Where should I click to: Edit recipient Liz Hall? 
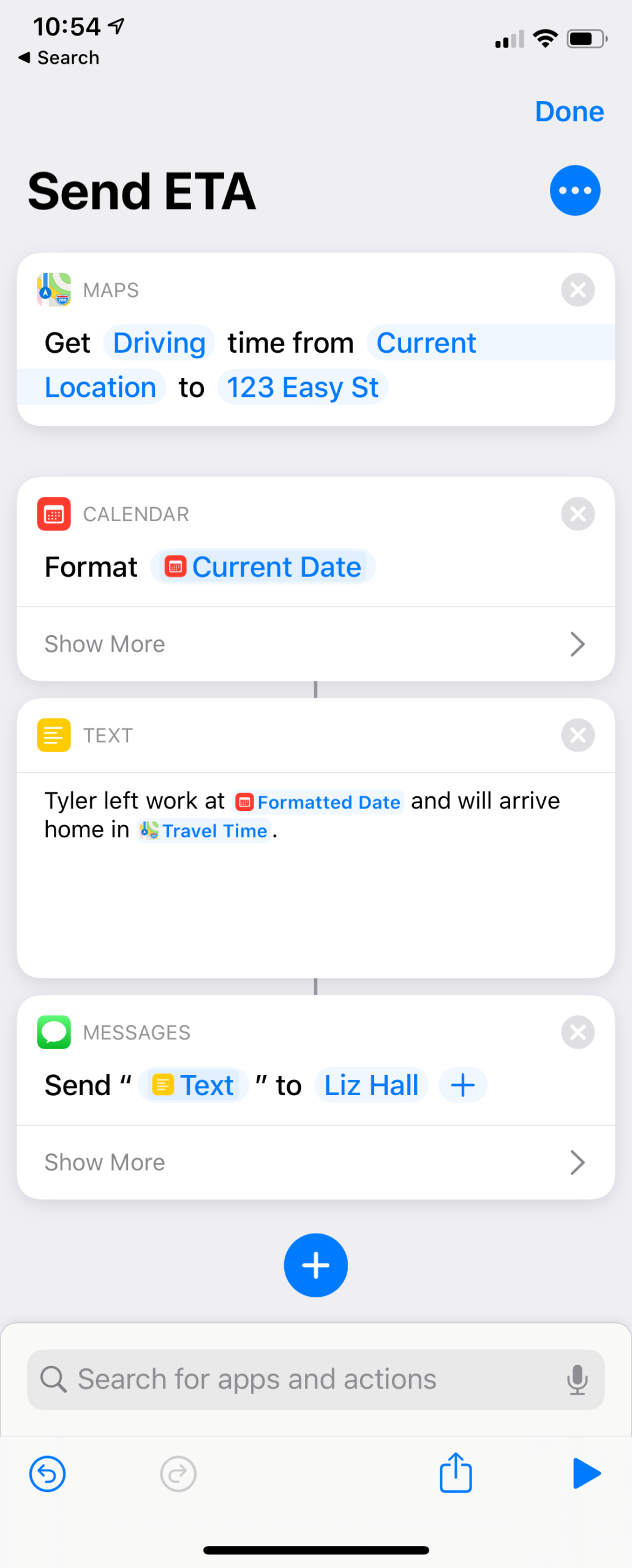point(371,1086)
